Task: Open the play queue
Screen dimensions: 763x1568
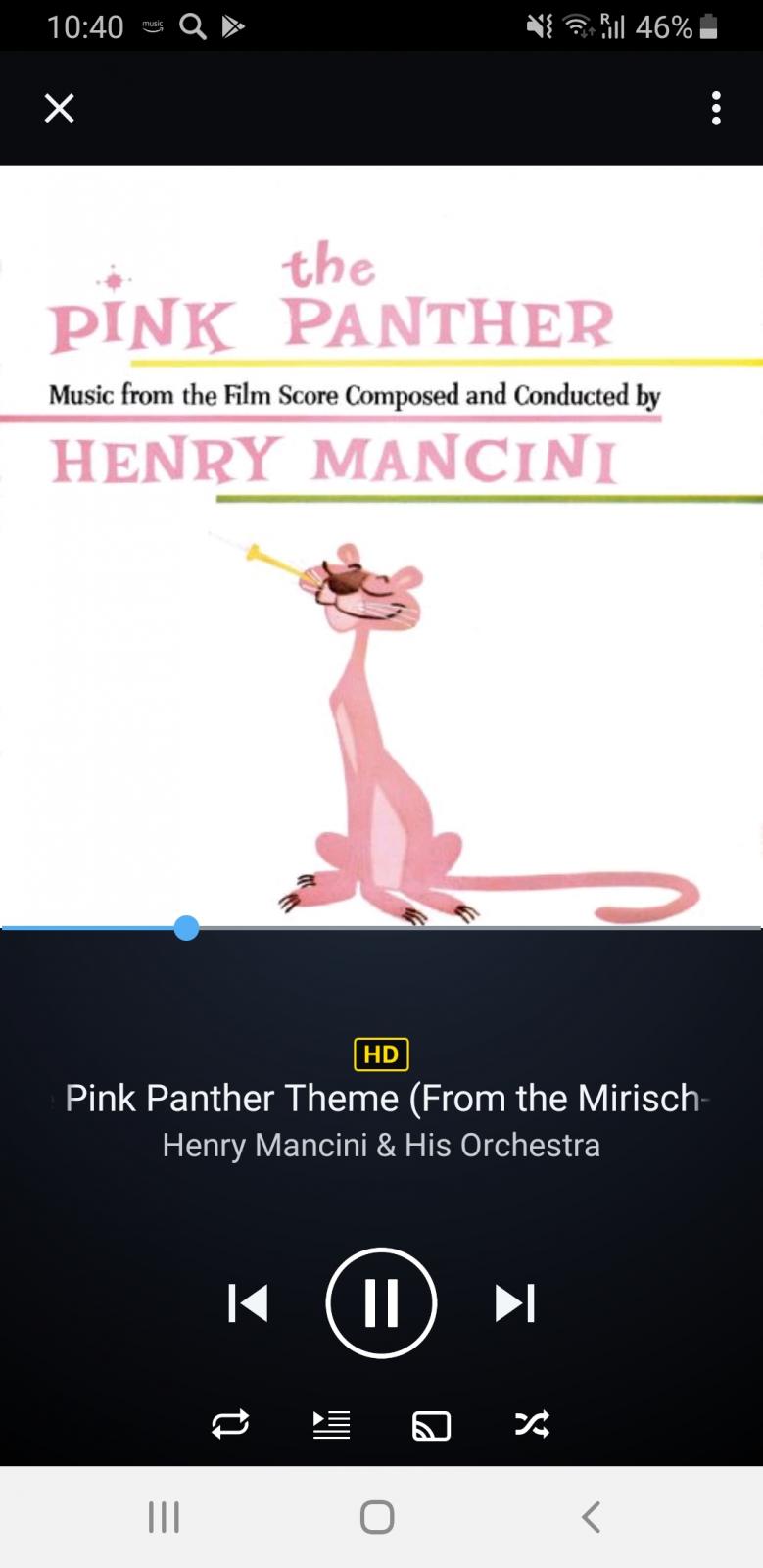Action: coord(331,1424)
